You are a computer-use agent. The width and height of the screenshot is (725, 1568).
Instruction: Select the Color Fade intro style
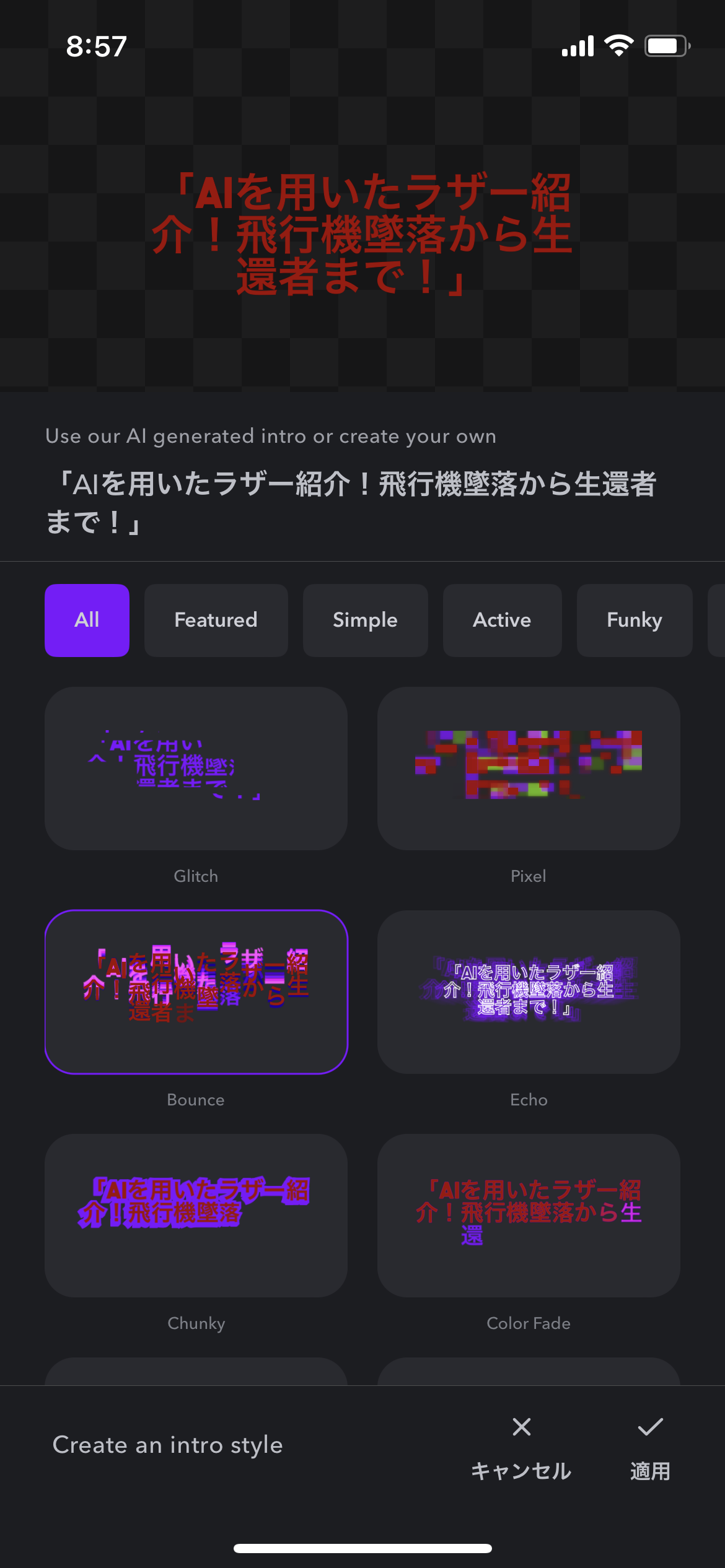pyautogui.click(x=529, y=1215)
